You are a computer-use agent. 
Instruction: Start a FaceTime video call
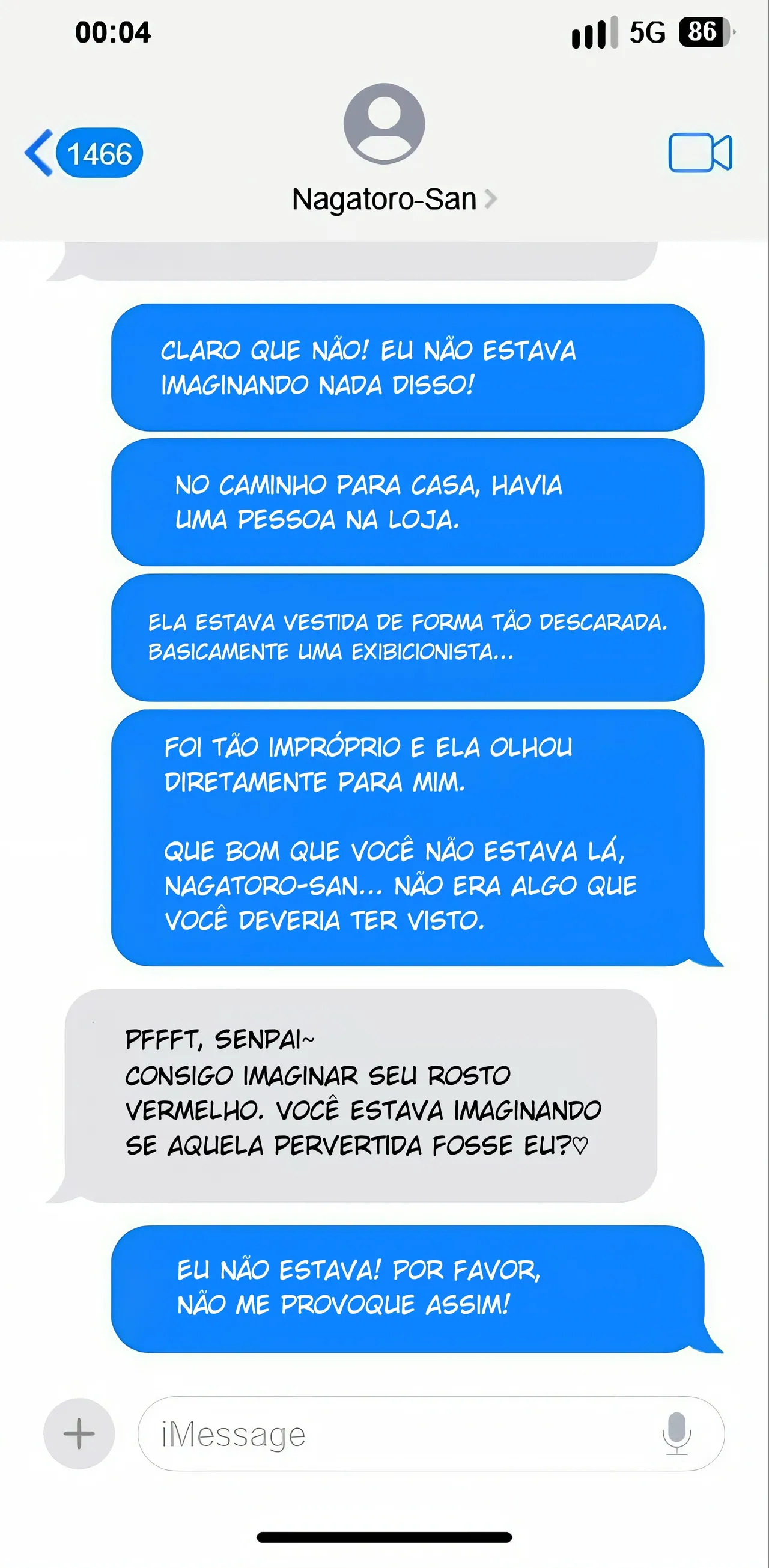tap(700, 153)
